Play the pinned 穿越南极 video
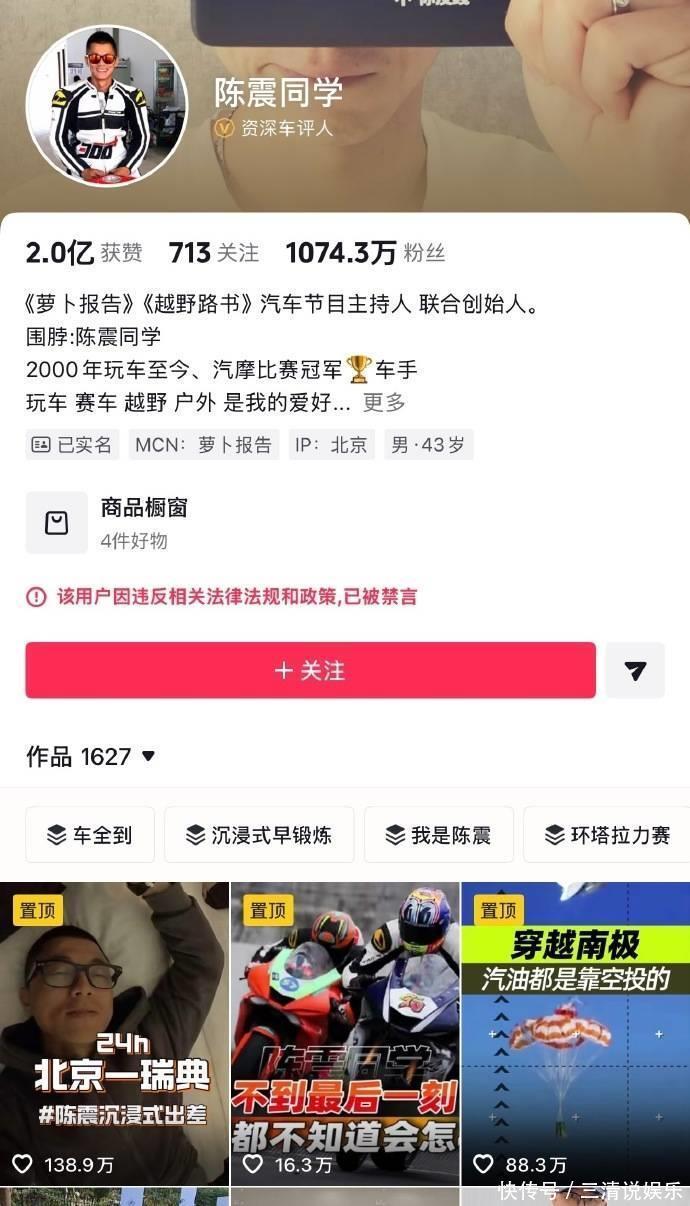The height and width of the screenshot is (1206, 690). [x=575, y=1030]
